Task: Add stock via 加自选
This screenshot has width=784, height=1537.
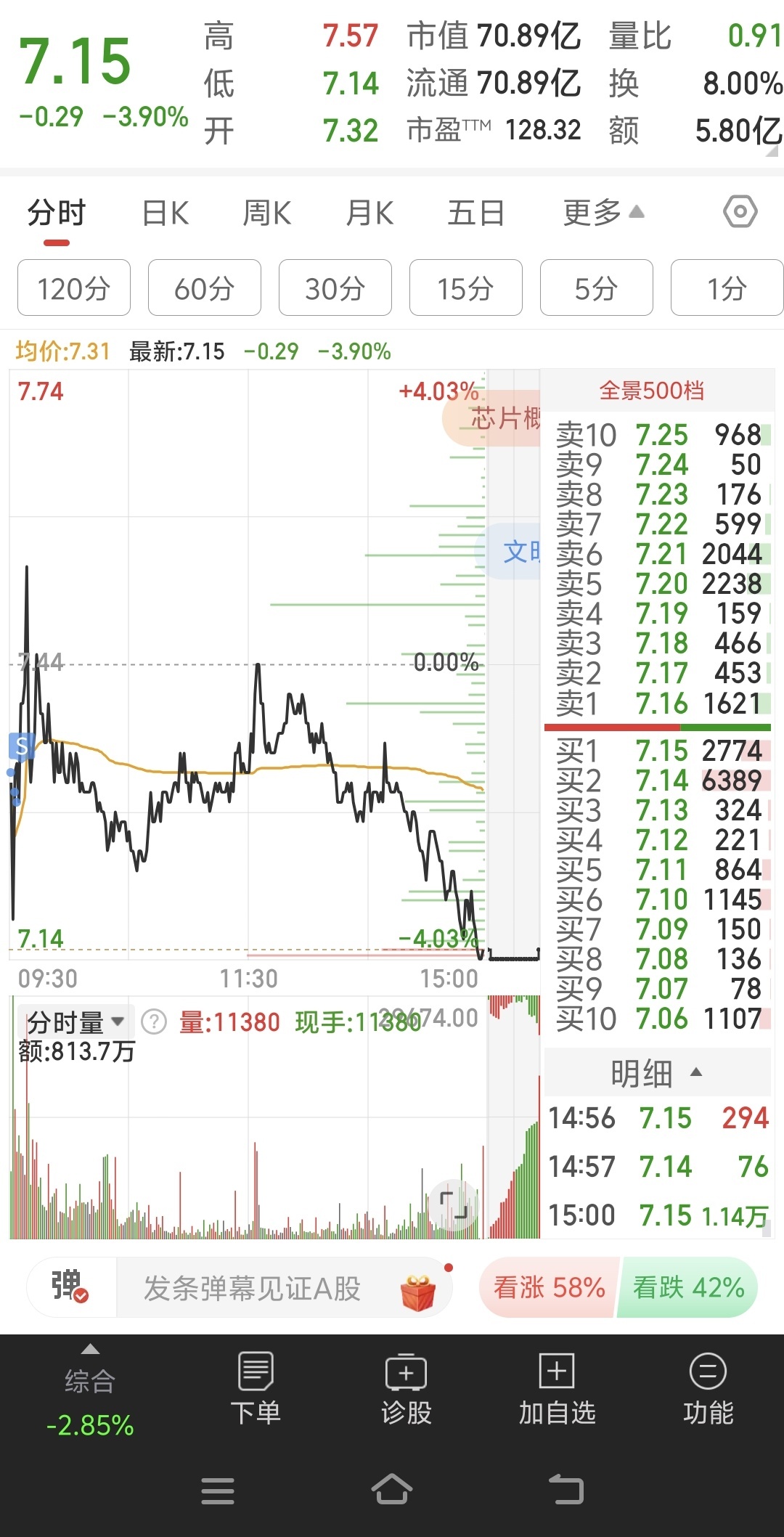Action: (x=557, y=1390)
